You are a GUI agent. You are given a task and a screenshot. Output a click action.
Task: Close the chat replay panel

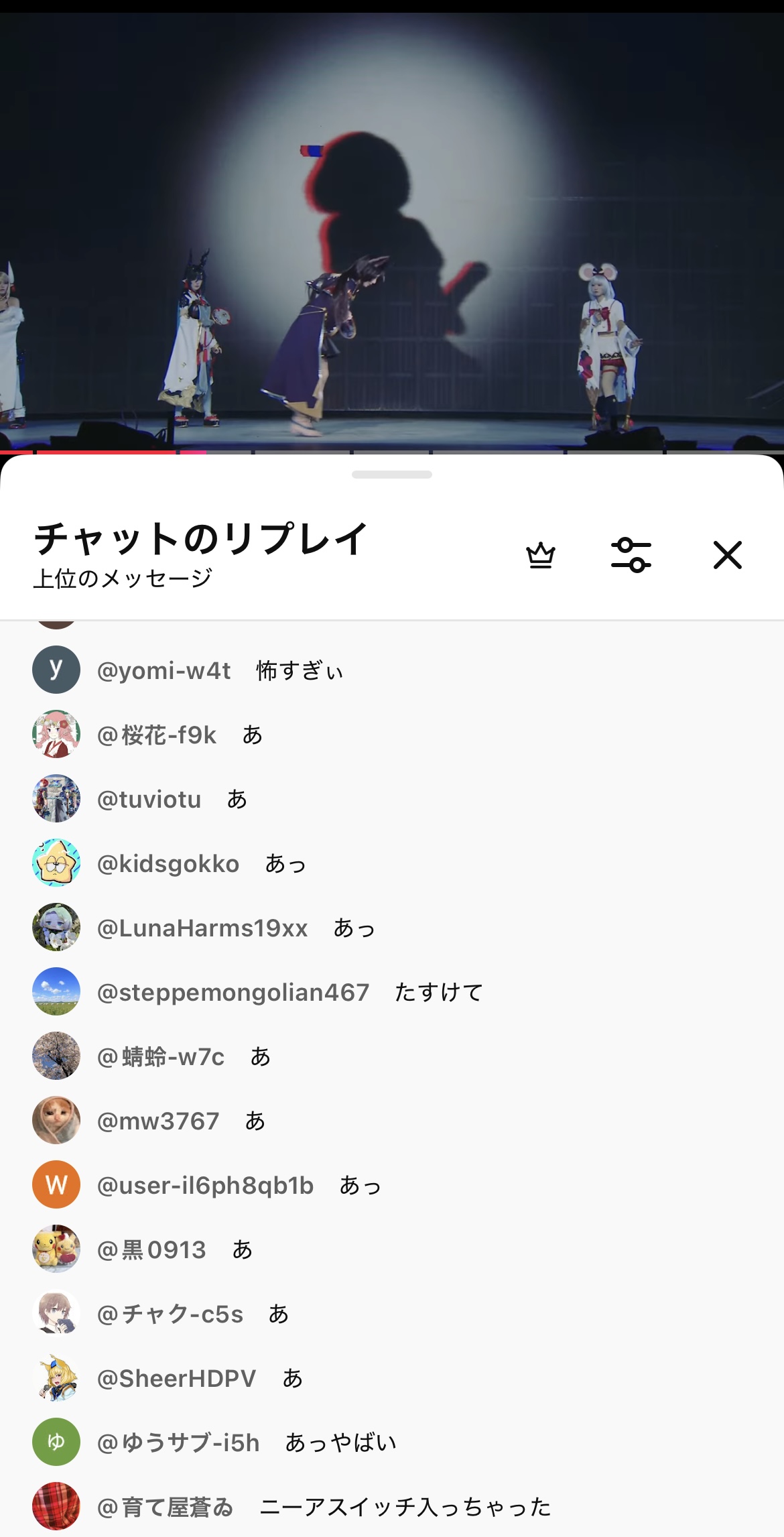[727, 555]
